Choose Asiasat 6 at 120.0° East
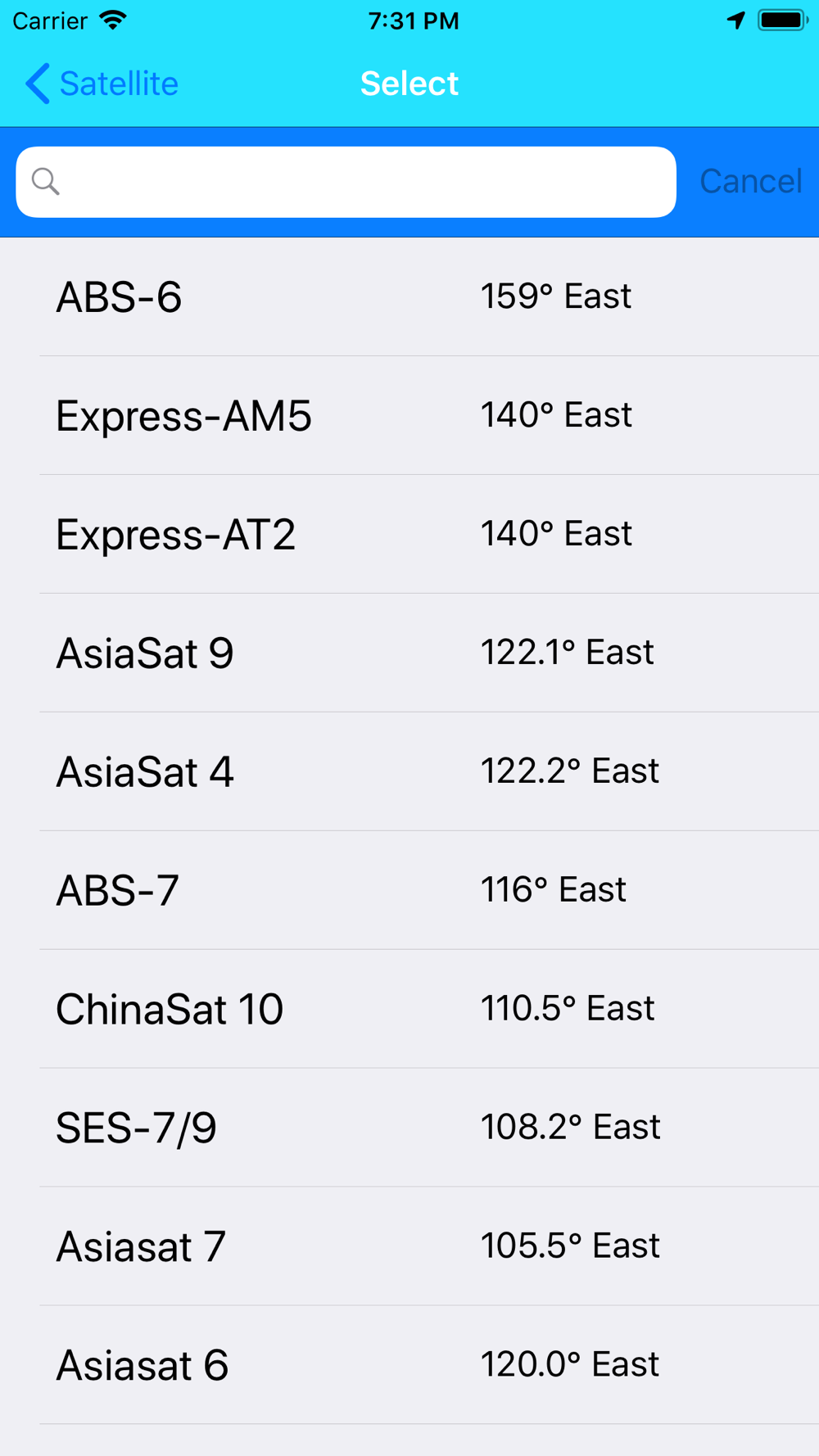The width and height of the screenshot is (819, 1456). pos(409,1365)
